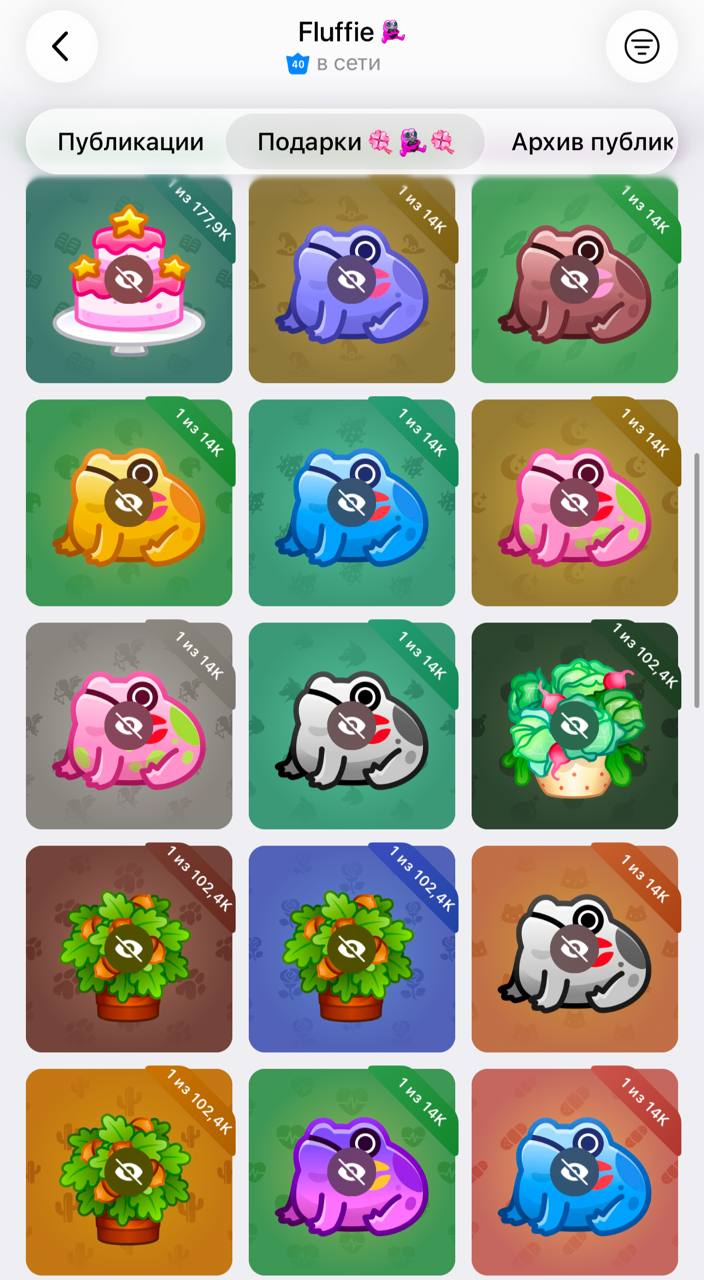Open the purple frog on brown background
This screenshot has height=1280, width=704.
[x=352, y=280]
